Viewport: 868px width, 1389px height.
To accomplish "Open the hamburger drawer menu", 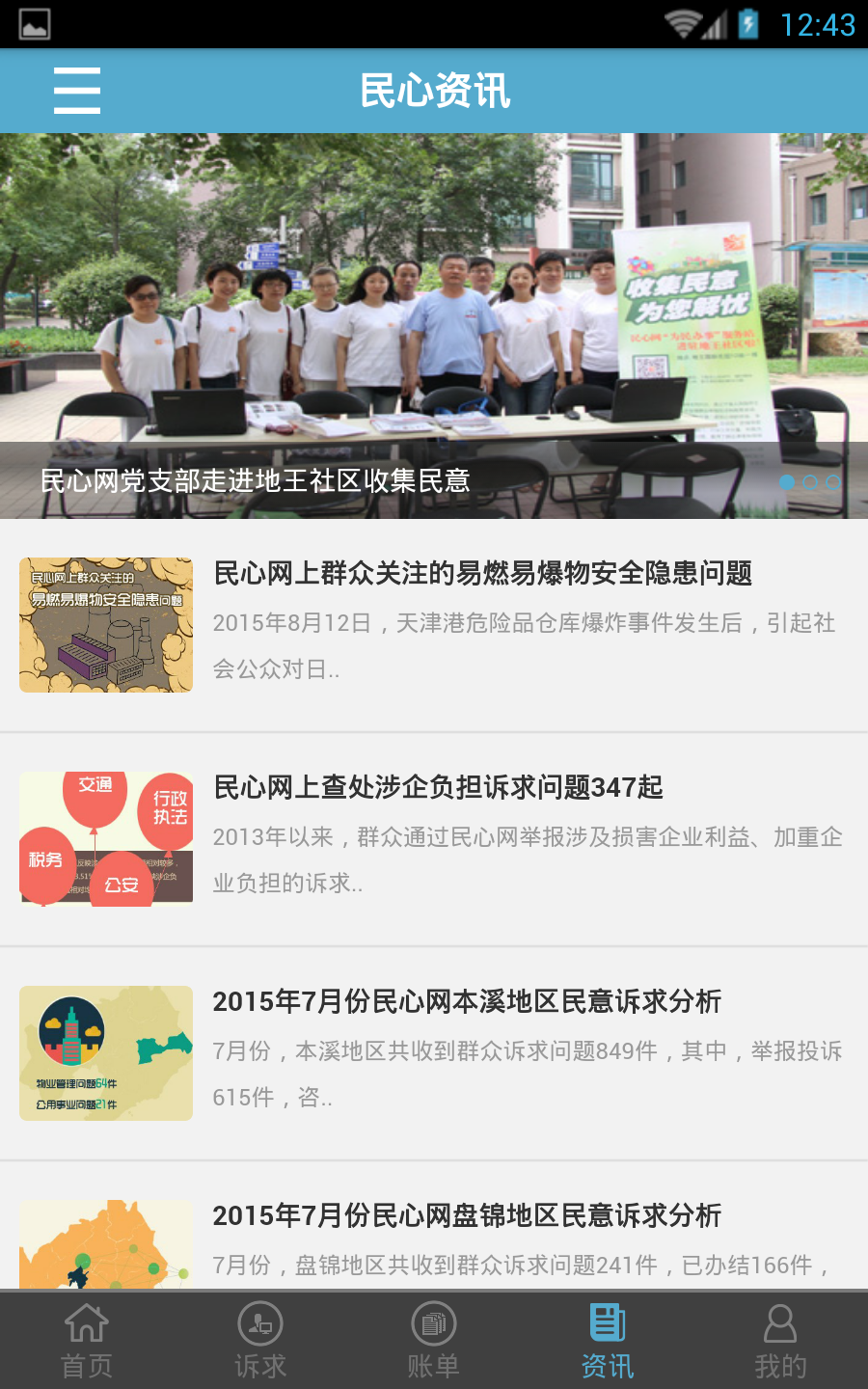I will click(x=77, y=91).
